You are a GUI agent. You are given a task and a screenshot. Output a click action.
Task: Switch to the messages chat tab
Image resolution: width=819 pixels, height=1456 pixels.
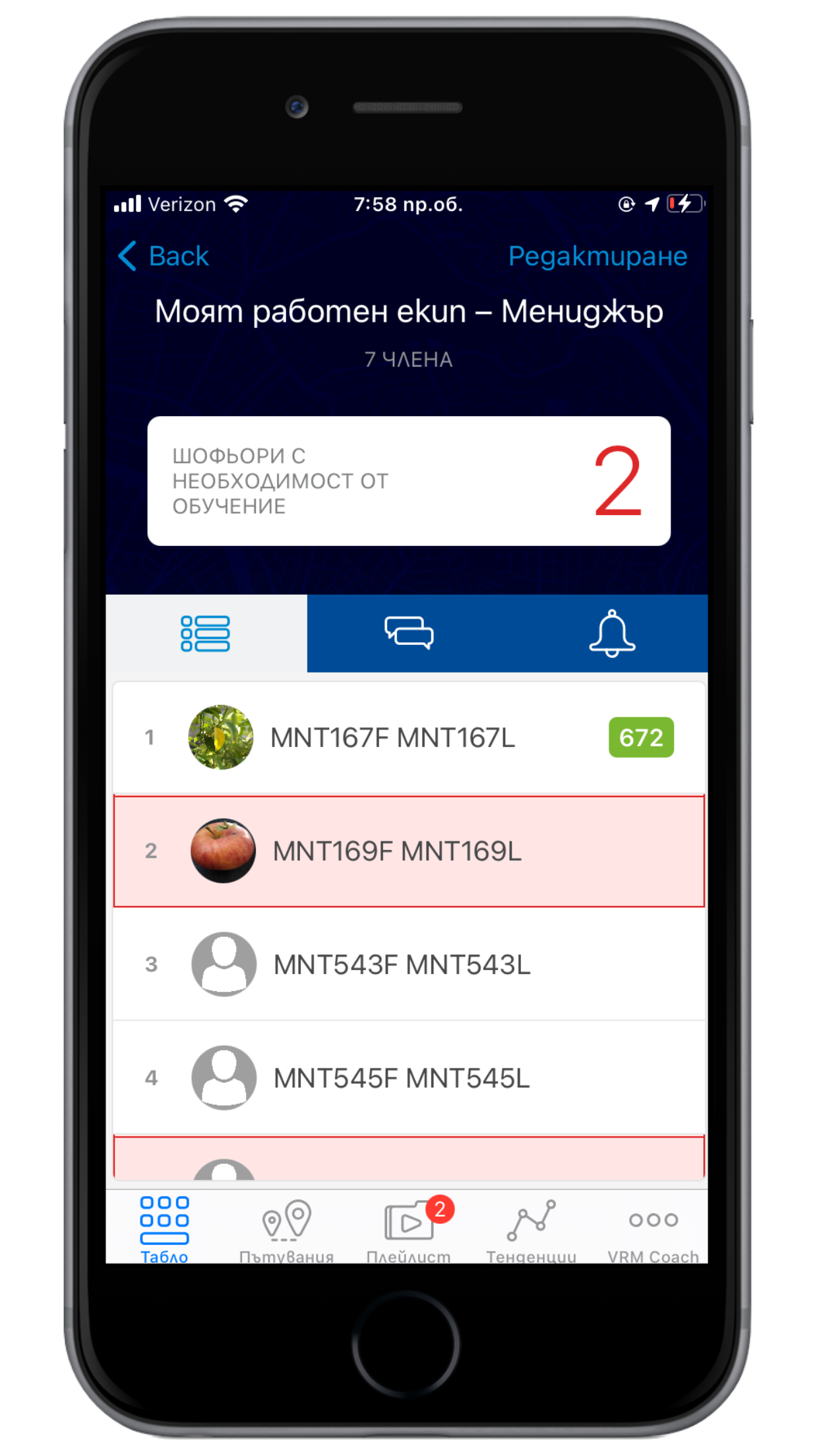pyautogui.click(x=409, y=634)
